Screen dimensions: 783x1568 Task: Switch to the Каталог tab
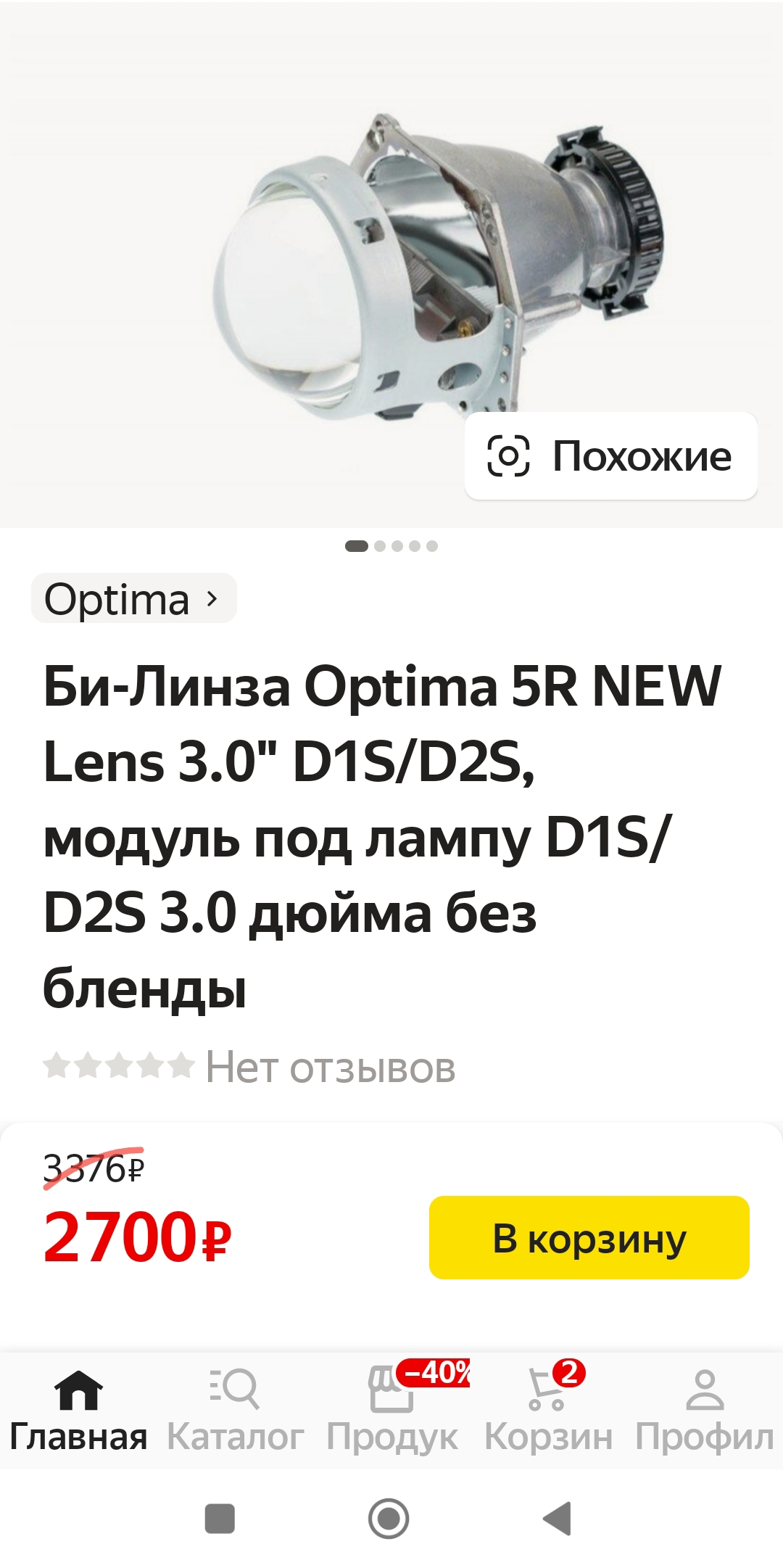point(235,1410)
